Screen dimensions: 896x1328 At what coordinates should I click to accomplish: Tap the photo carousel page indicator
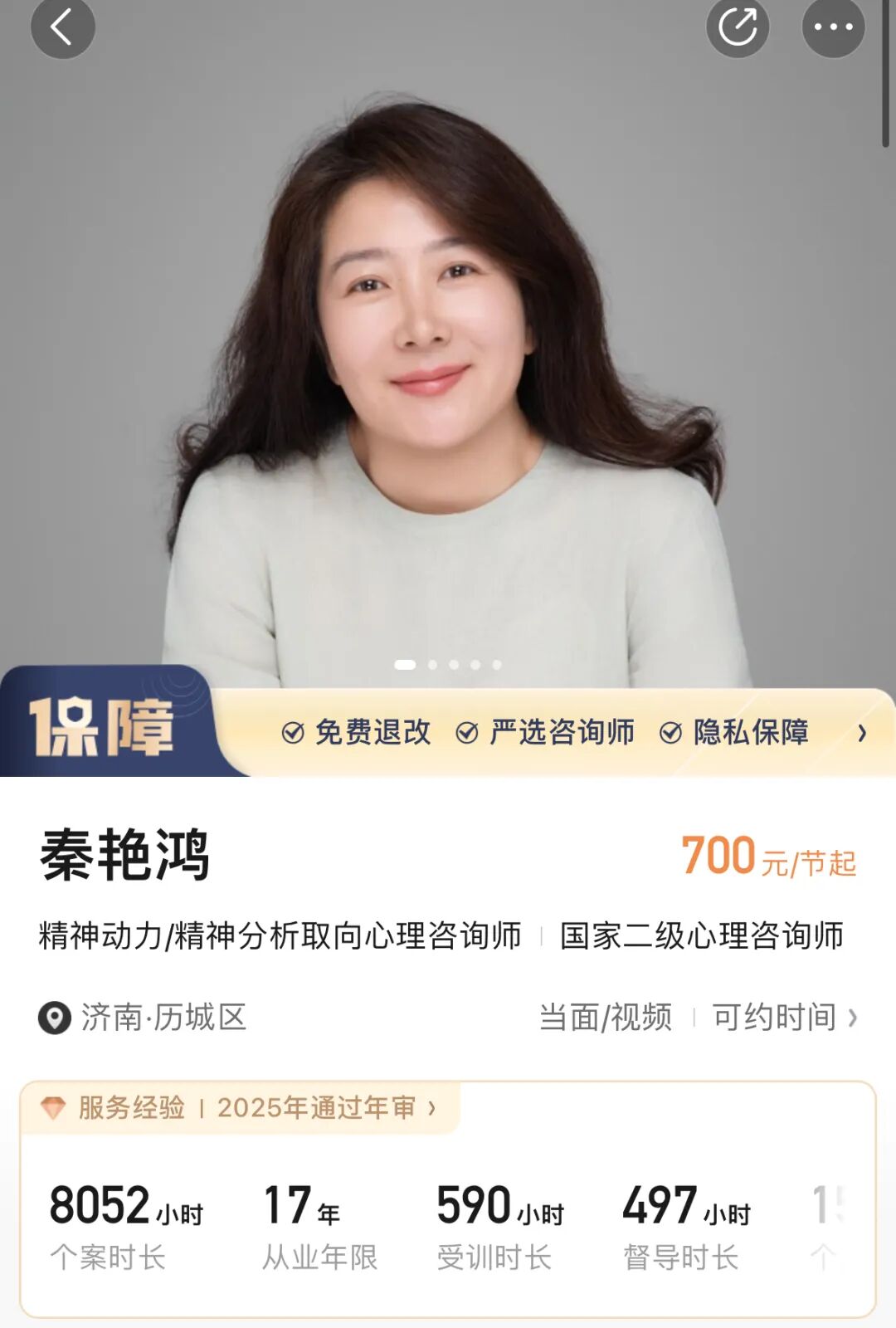coord(448,665)
